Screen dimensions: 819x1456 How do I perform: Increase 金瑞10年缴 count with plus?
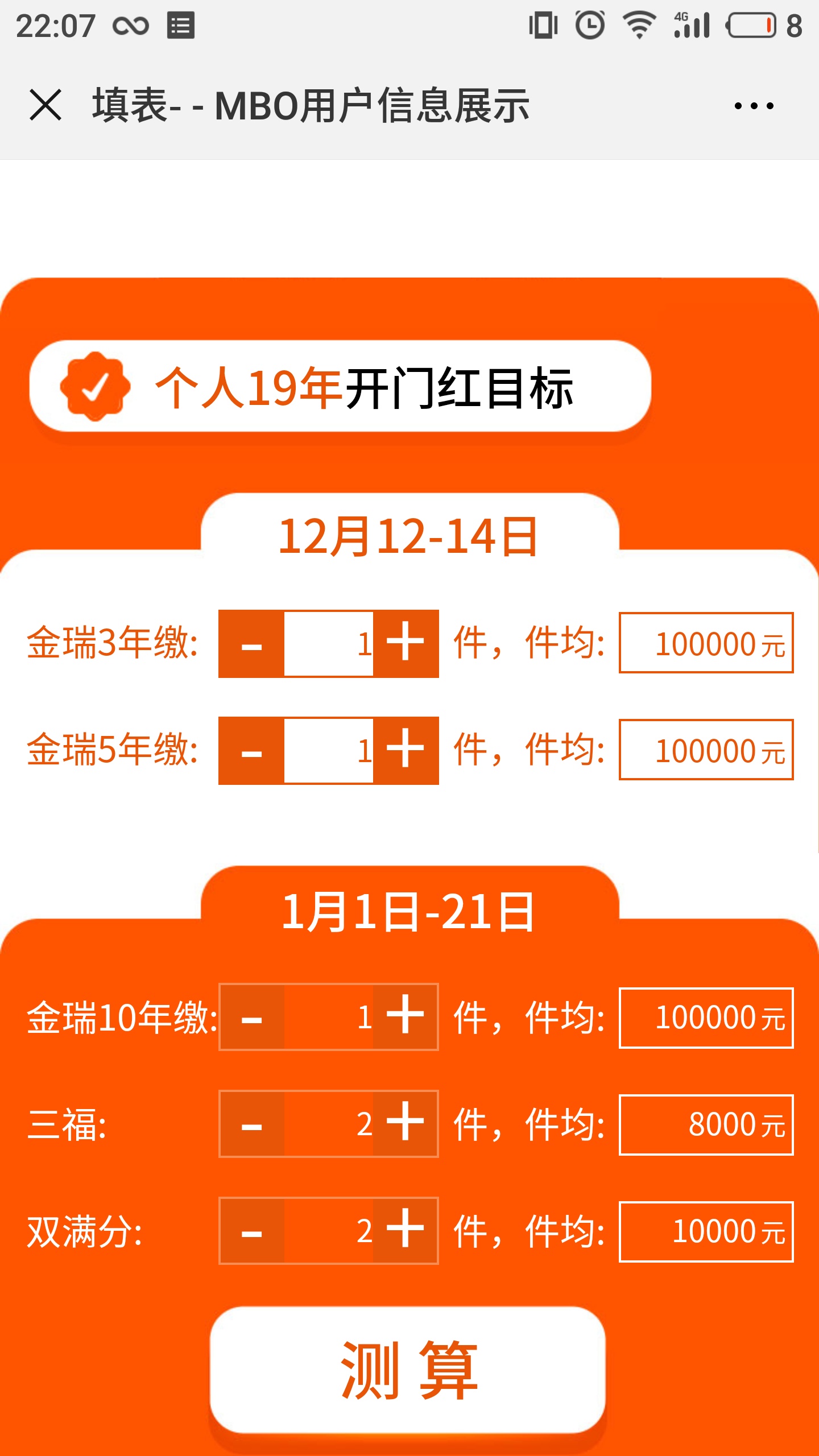pyautogui.click(x=406, y=1016)
